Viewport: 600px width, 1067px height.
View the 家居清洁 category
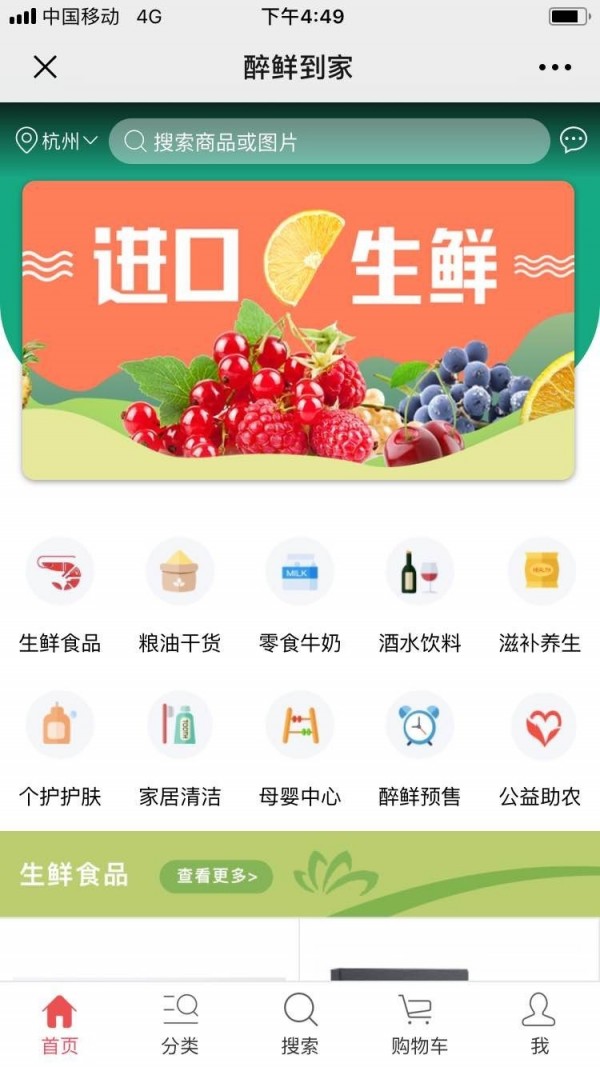[x=180, y=748]
